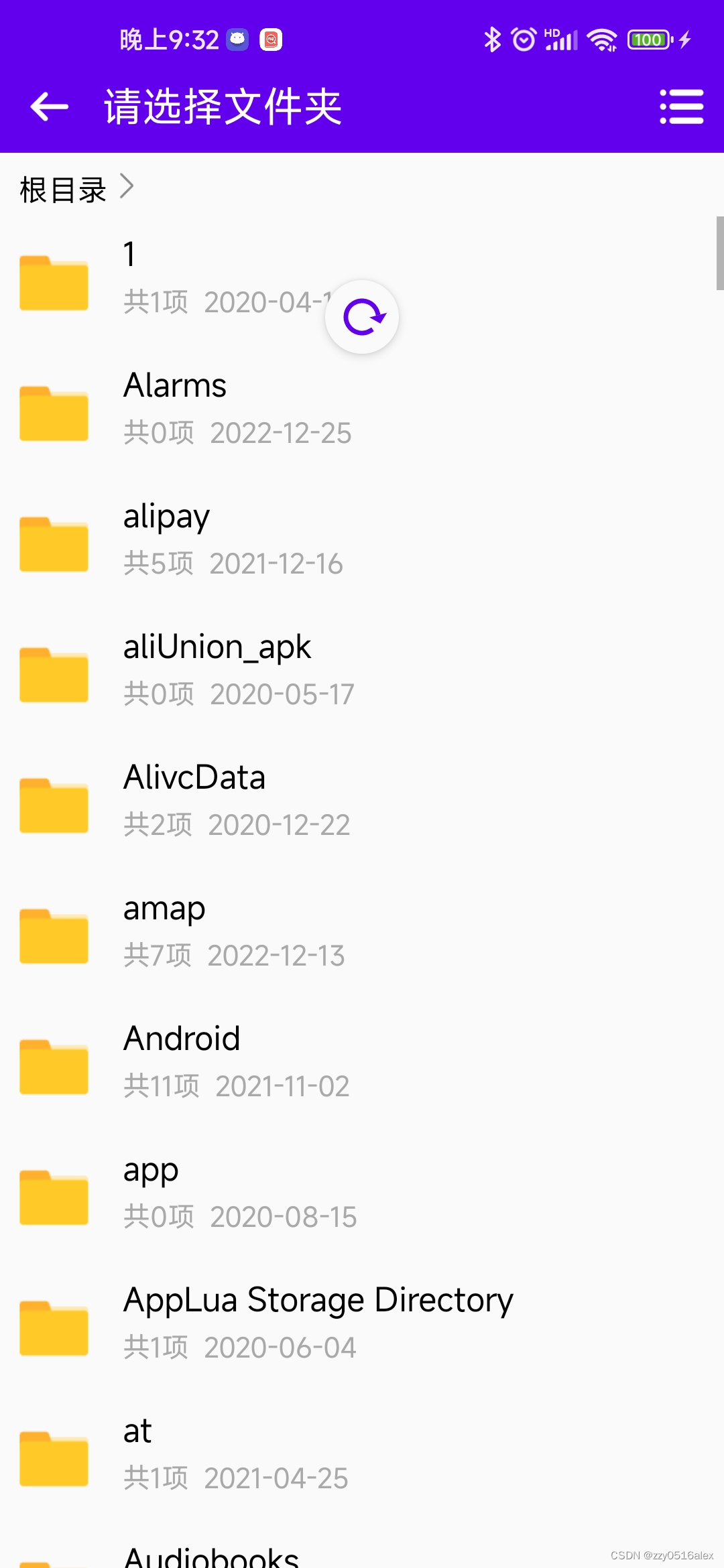Select the at folder entry
The image size is (724, 1568).
point(137,1431)
